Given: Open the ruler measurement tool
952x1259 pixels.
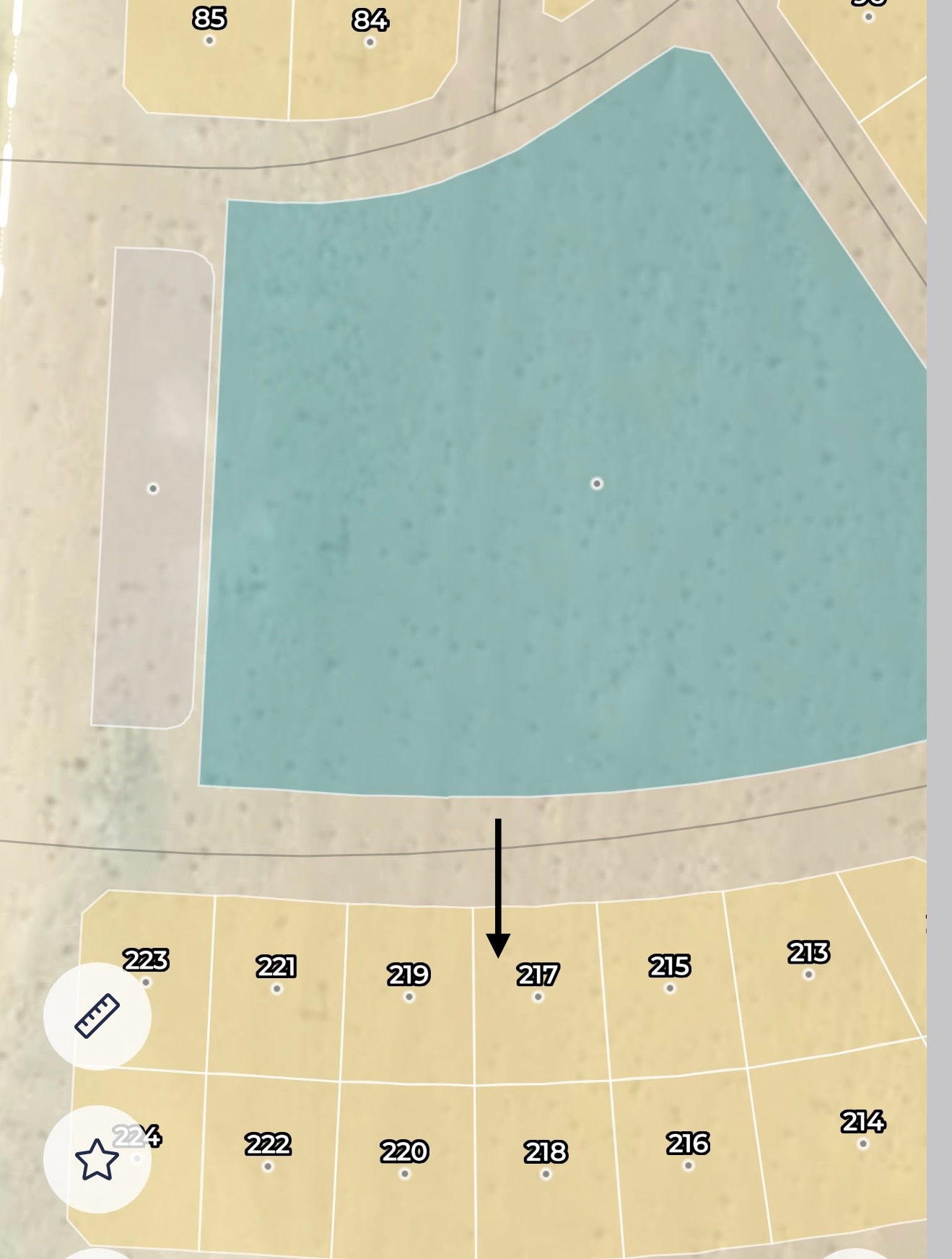Looking at the screenshot, I should pyautogui.click(x=97, y=1016).
